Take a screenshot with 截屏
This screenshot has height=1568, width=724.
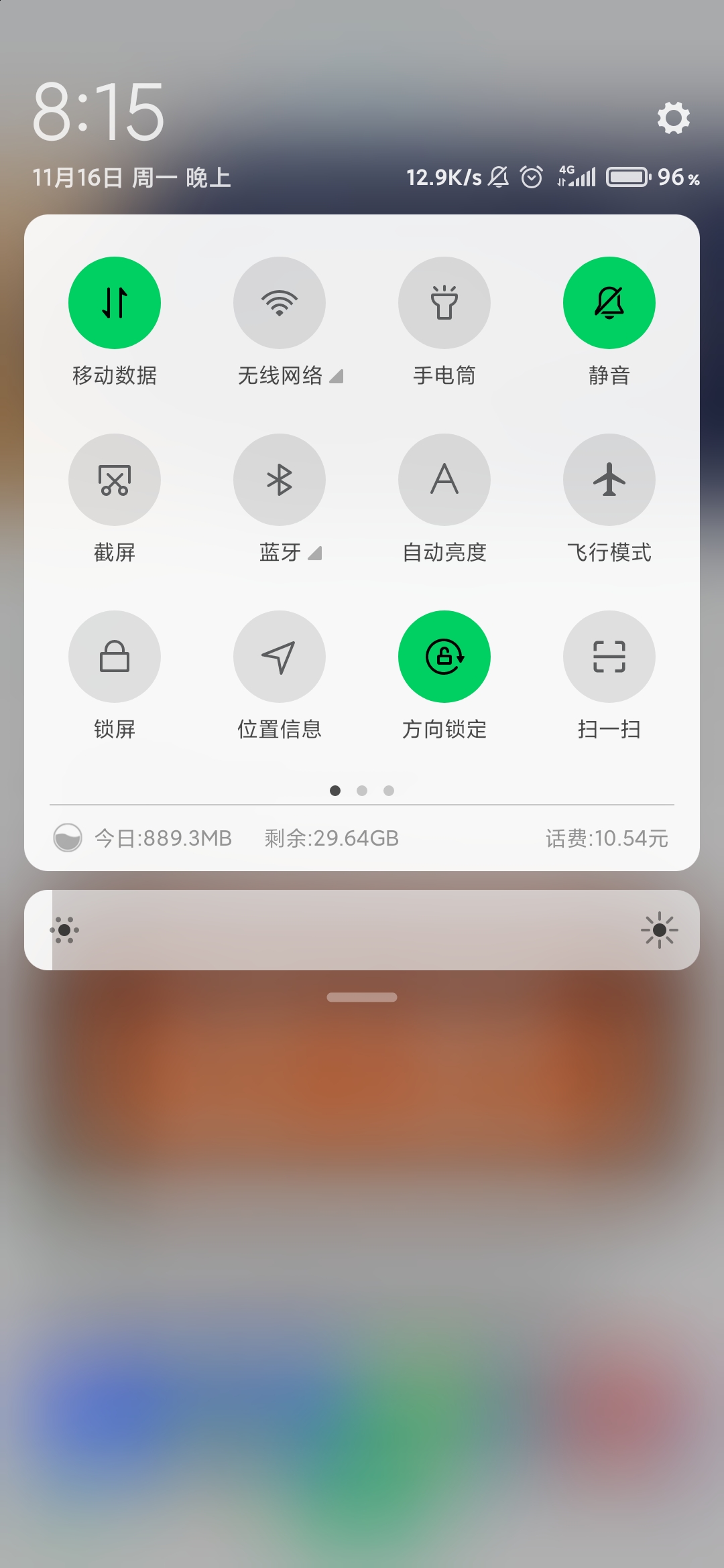click(115, 480)
